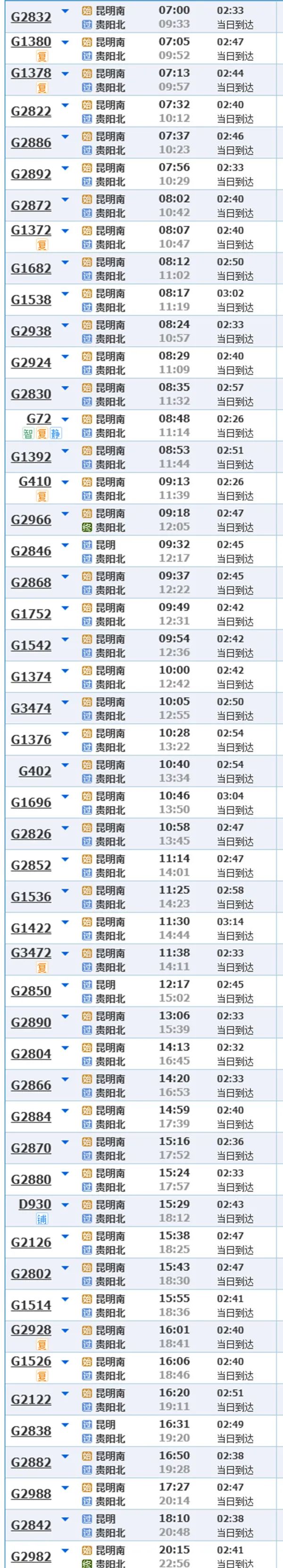Show stations for train G410

[66, 482]
